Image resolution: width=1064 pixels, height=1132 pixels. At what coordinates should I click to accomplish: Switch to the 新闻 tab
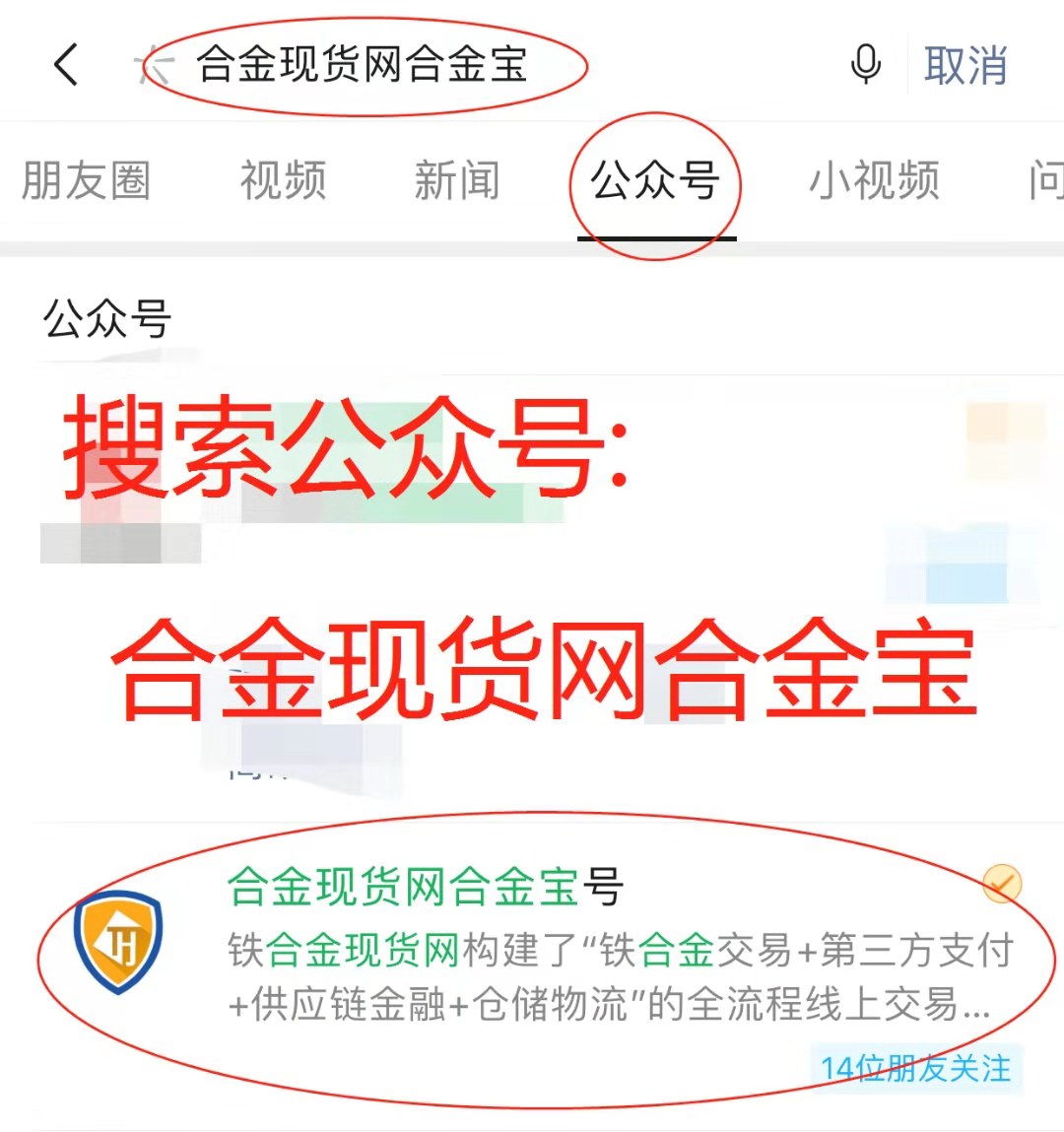456,181
